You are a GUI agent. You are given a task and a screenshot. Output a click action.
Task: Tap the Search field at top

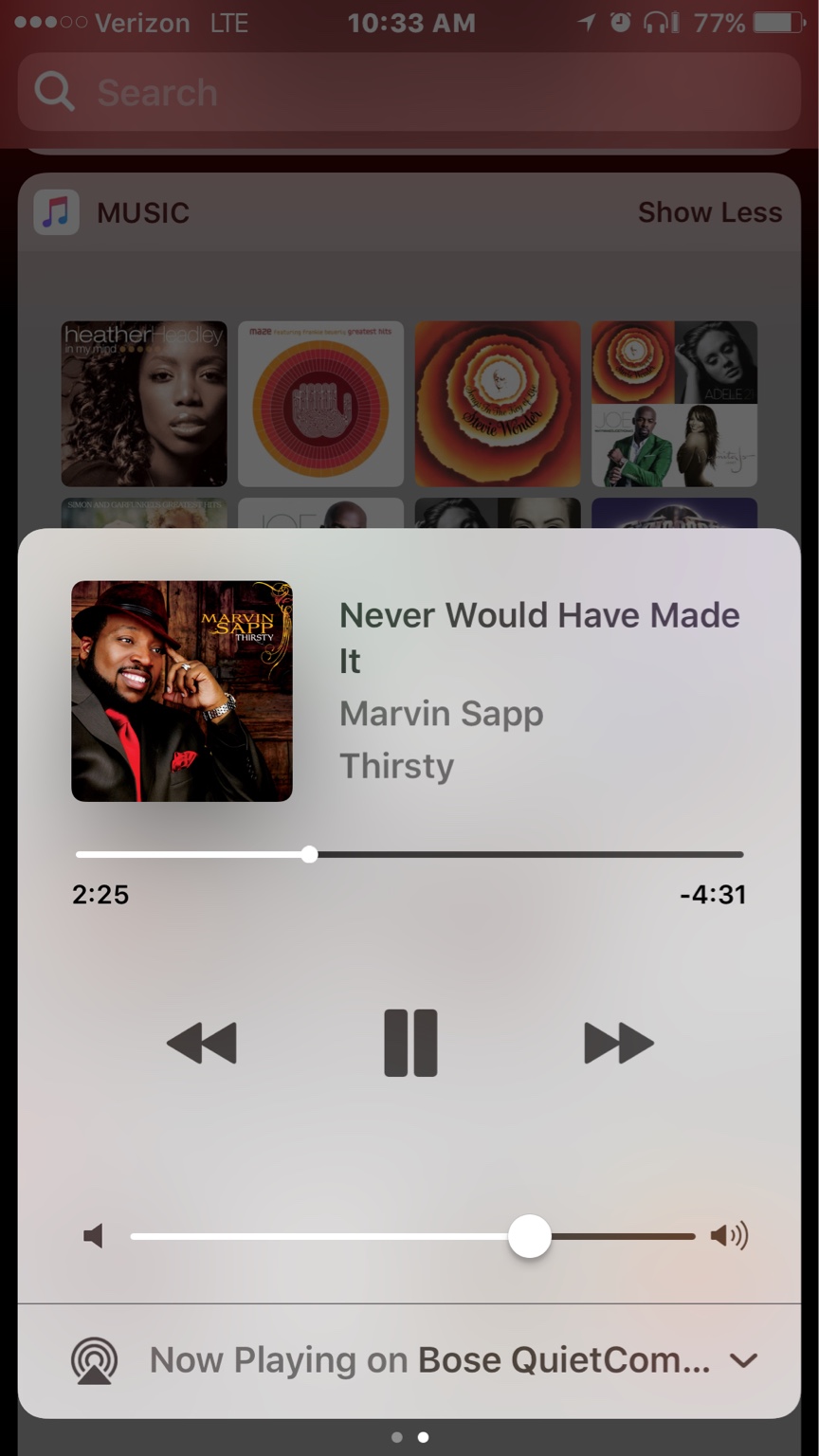(x=409, y=92)
